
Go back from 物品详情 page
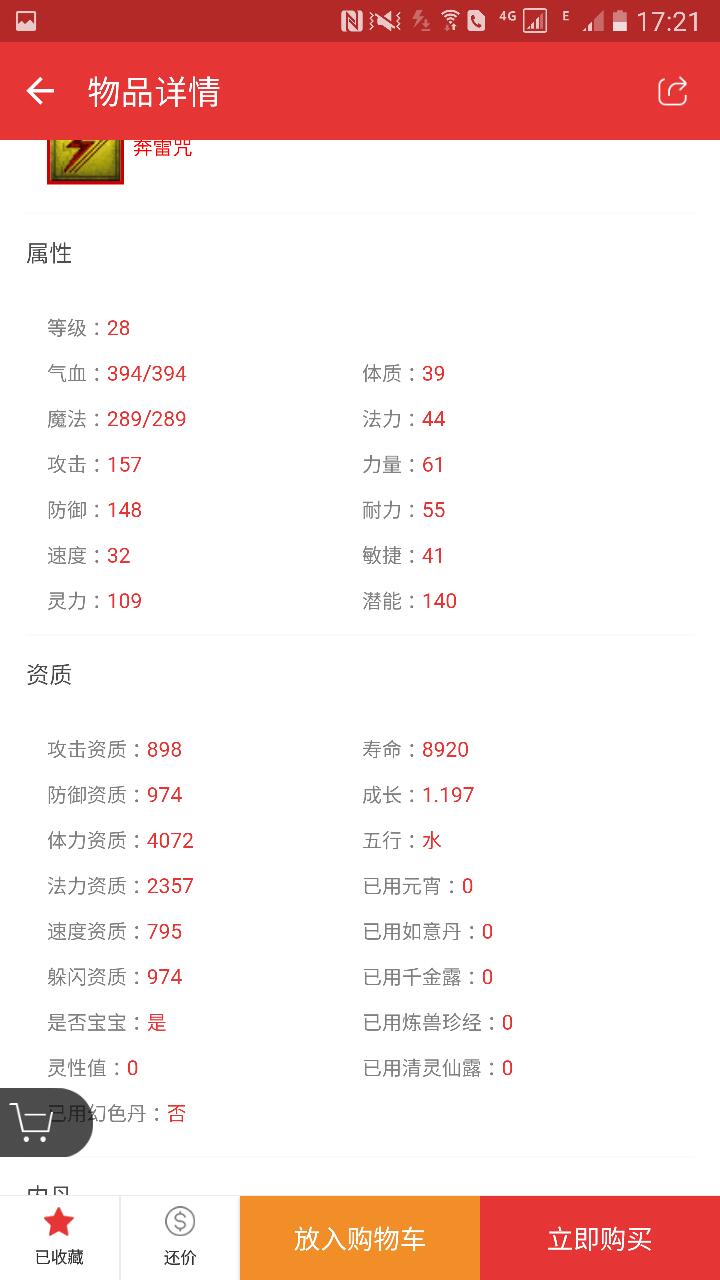(40, 92)
